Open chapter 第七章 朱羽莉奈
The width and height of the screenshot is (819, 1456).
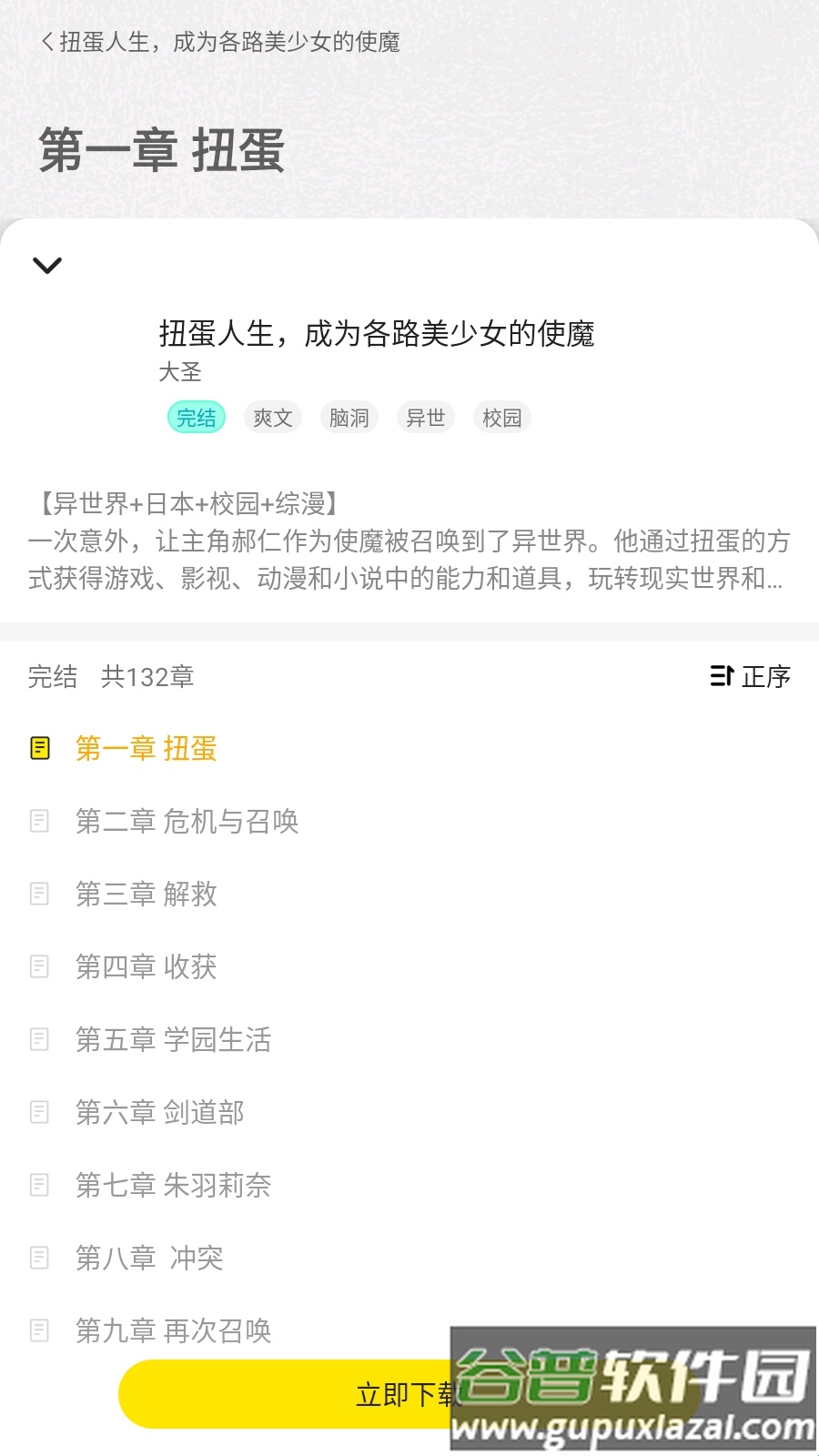173,1186
